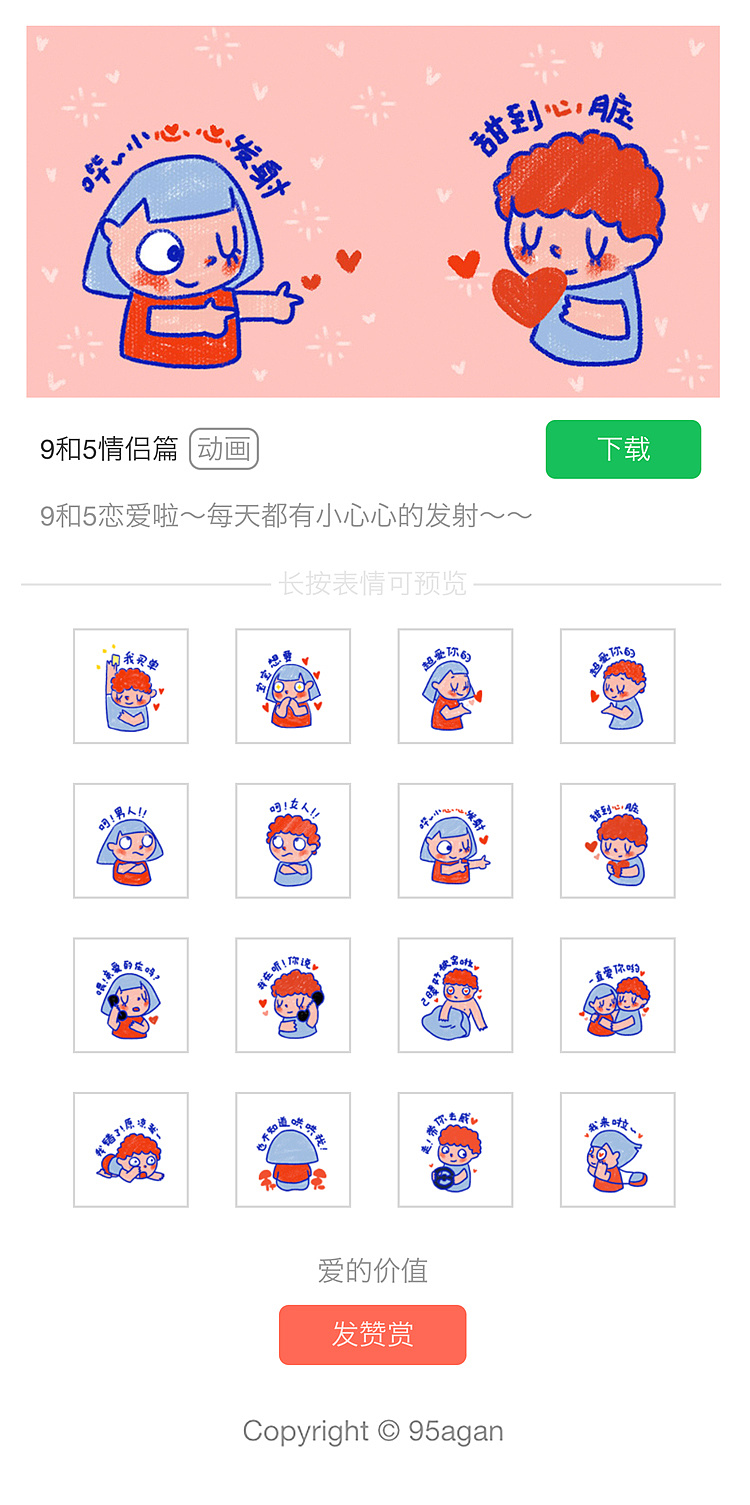
Task: Open the 一直爱你哟 hugging sticker
Action: pos(618,995)
